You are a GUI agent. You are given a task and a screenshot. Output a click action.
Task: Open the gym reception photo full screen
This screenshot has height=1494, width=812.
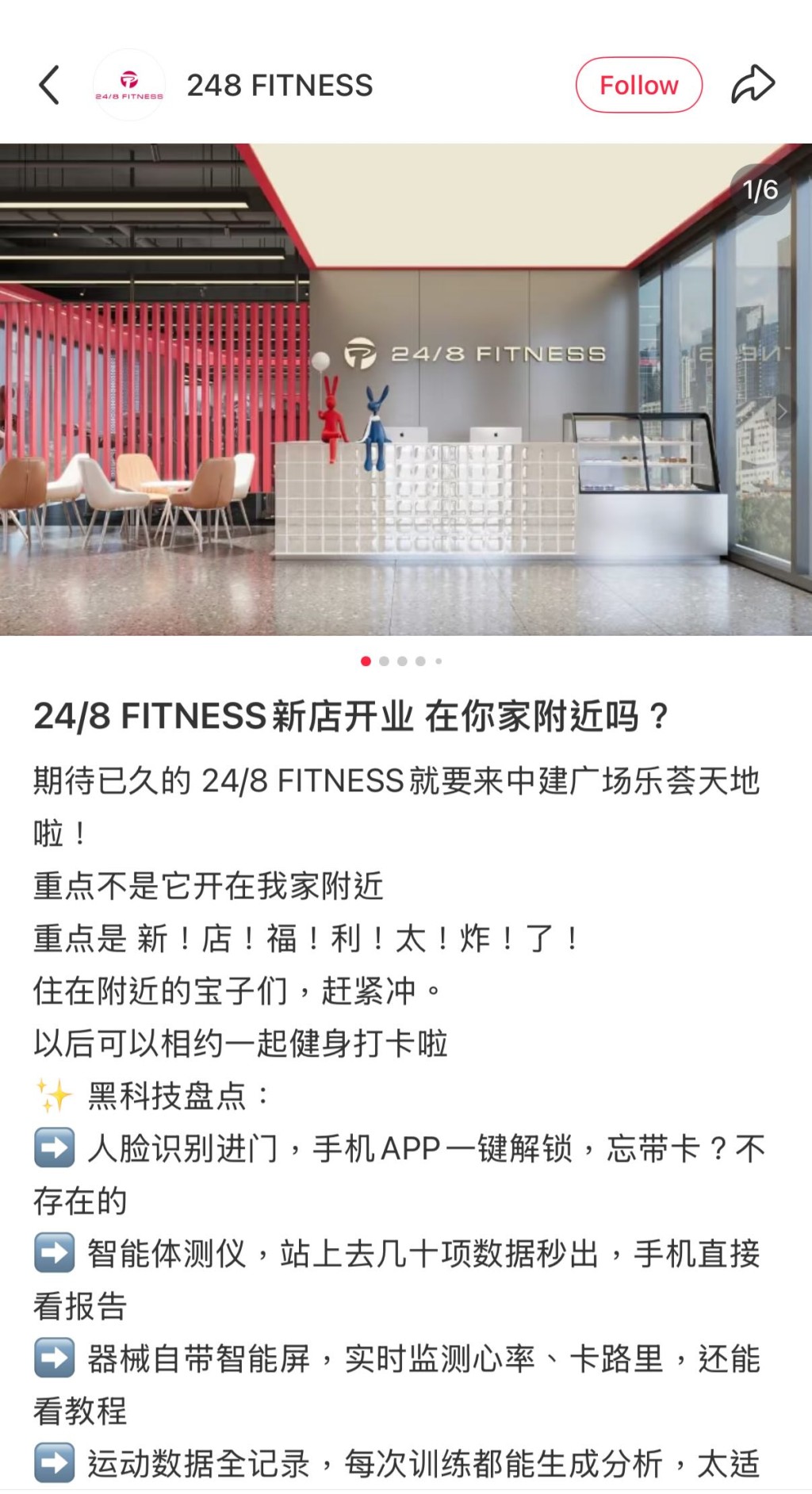[x=406, y=389]
